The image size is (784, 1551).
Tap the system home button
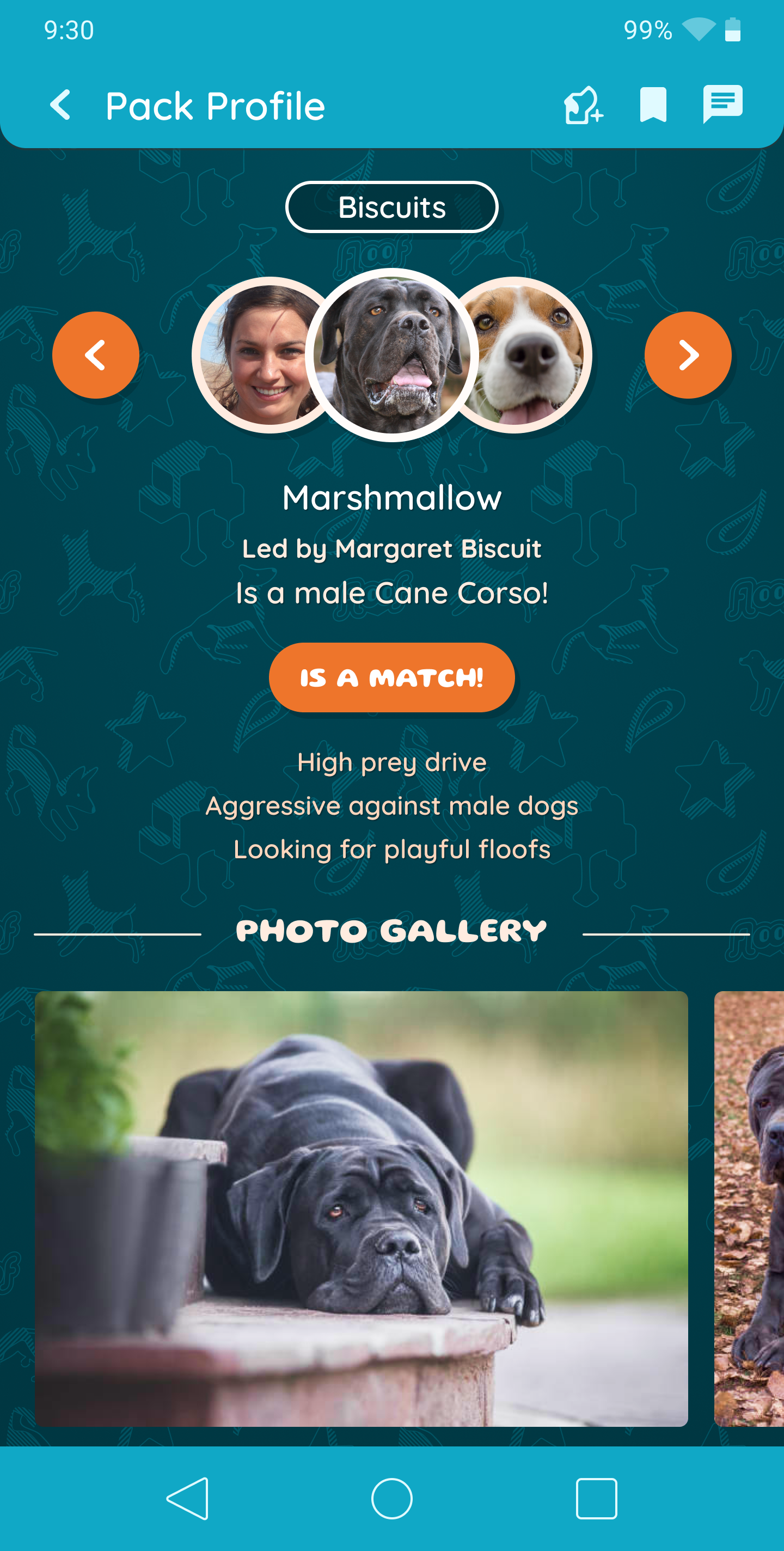391,1499
